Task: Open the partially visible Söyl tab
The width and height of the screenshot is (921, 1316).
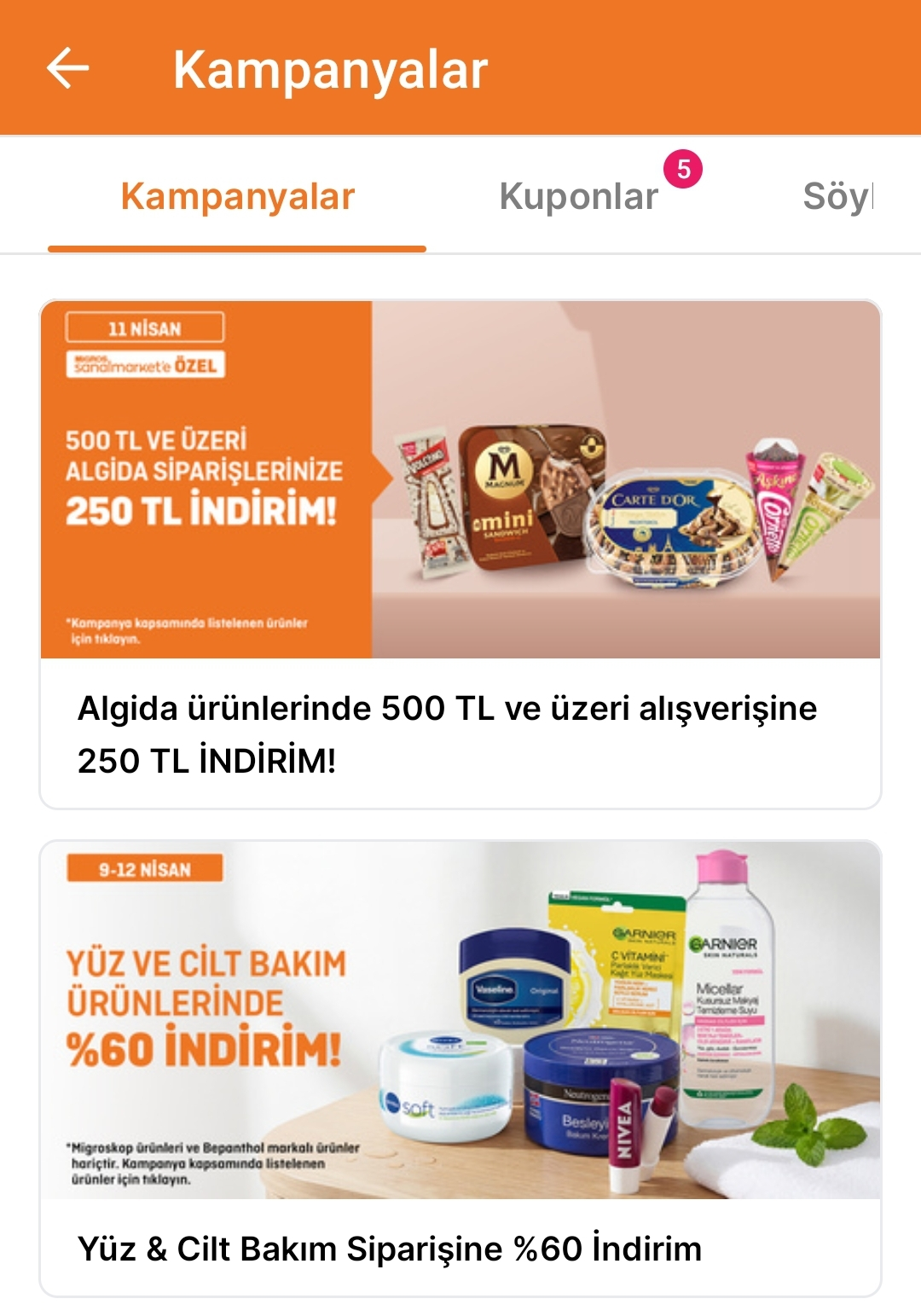Action: coord(837,197)
